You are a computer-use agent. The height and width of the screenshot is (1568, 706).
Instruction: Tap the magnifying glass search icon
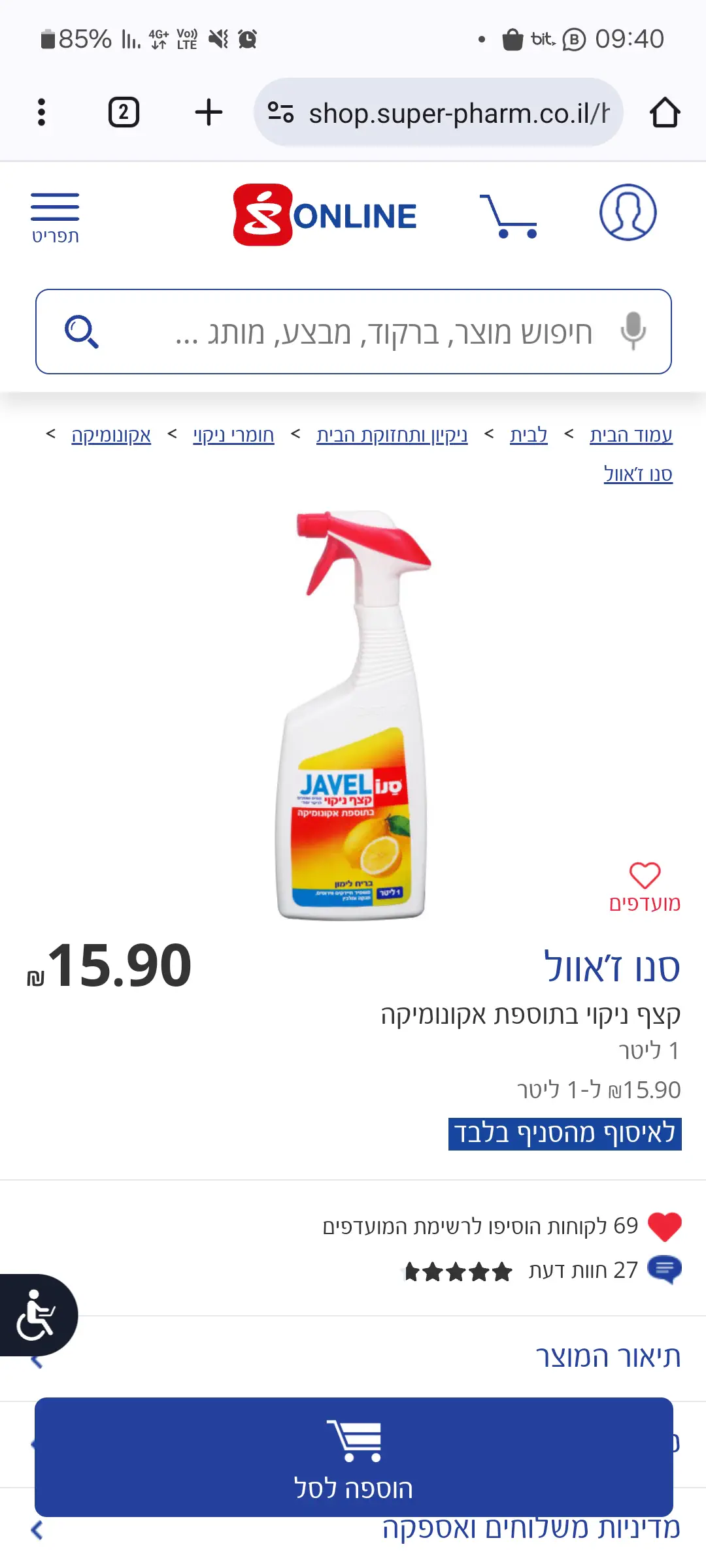(x=82, y=332)
